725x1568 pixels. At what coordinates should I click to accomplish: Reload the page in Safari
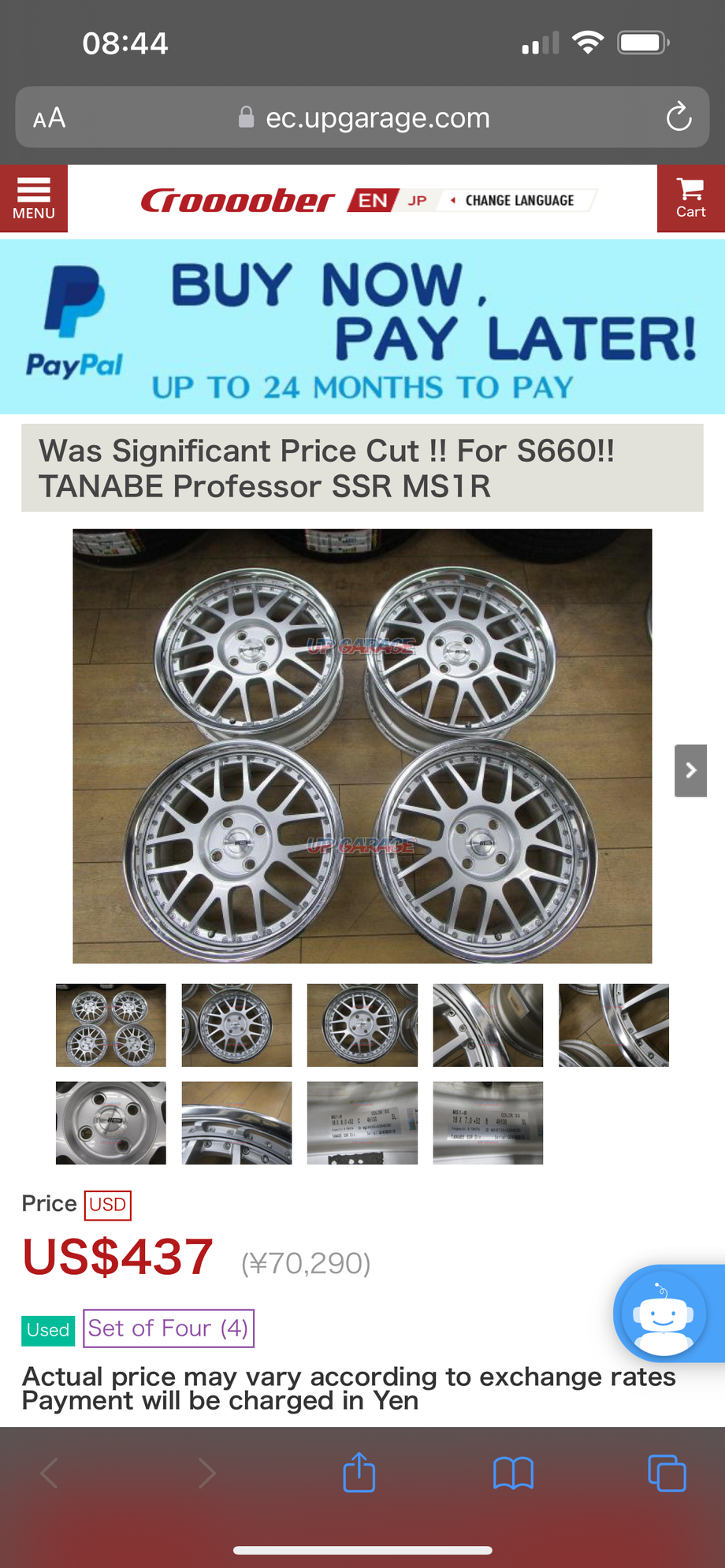tap(679, 118)
